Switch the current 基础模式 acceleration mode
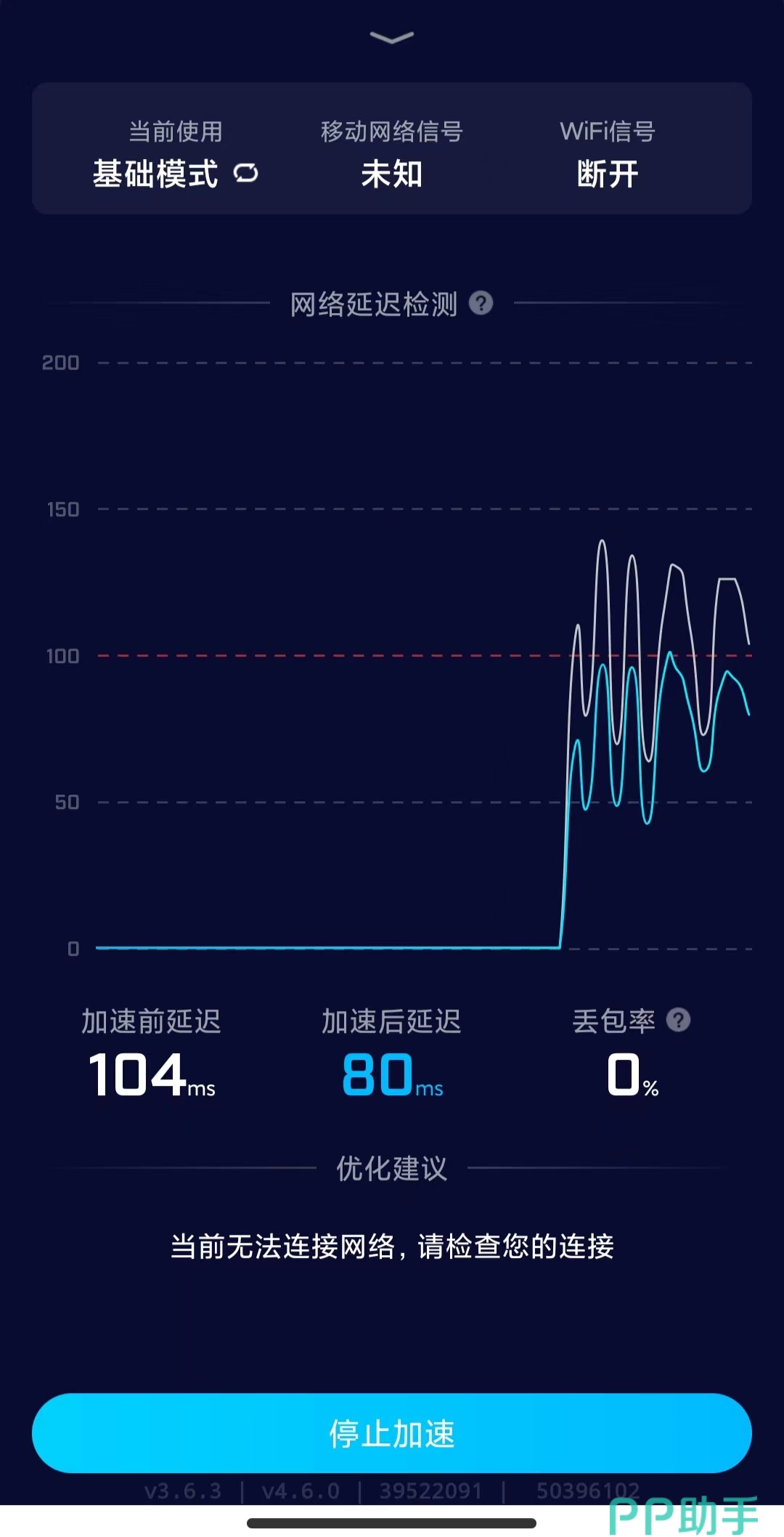This screenshot has width=784, height=1537. 246,174
